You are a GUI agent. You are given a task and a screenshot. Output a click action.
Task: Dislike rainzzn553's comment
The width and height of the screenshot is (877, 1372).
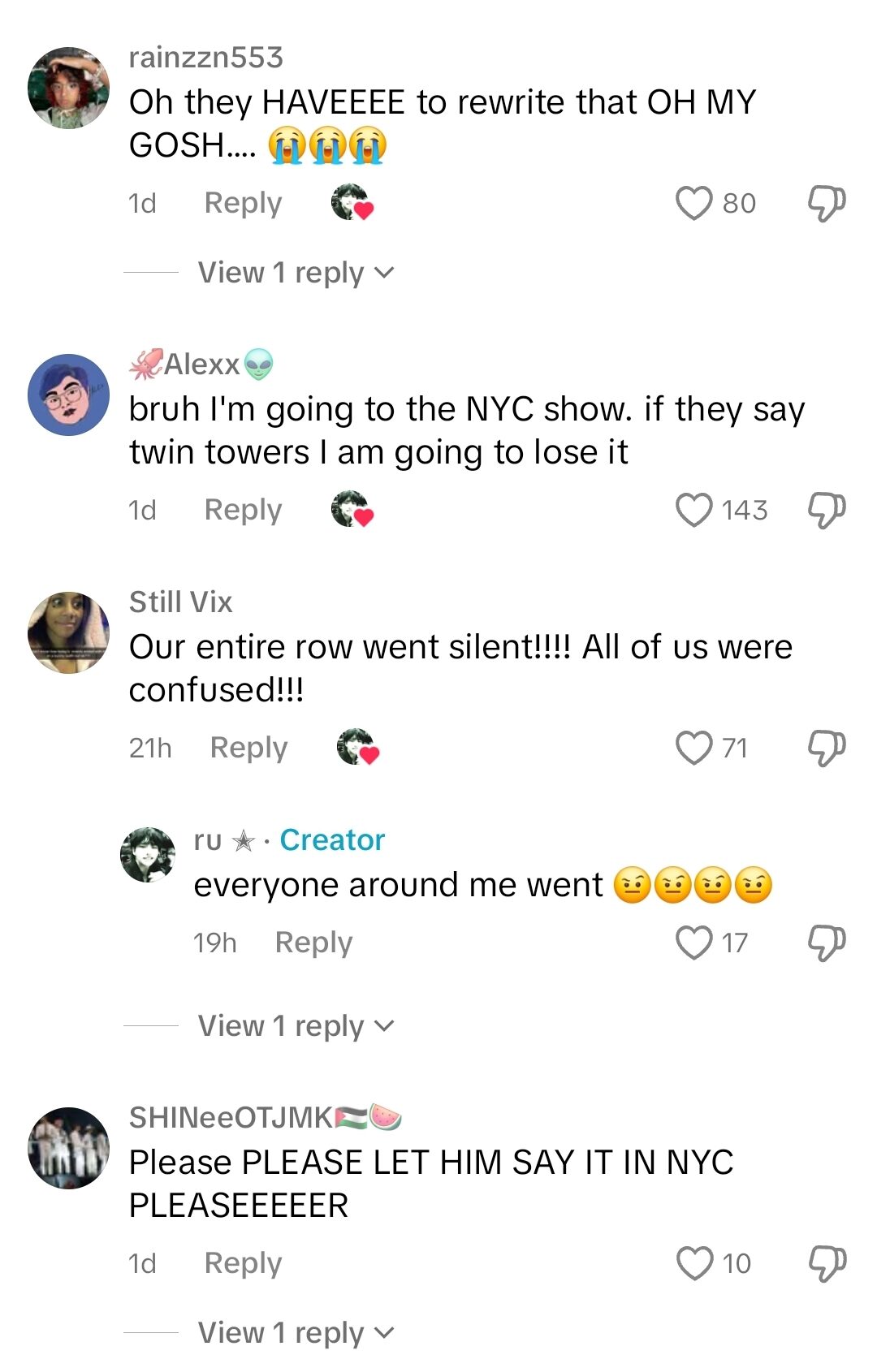[x=826, y=203]
